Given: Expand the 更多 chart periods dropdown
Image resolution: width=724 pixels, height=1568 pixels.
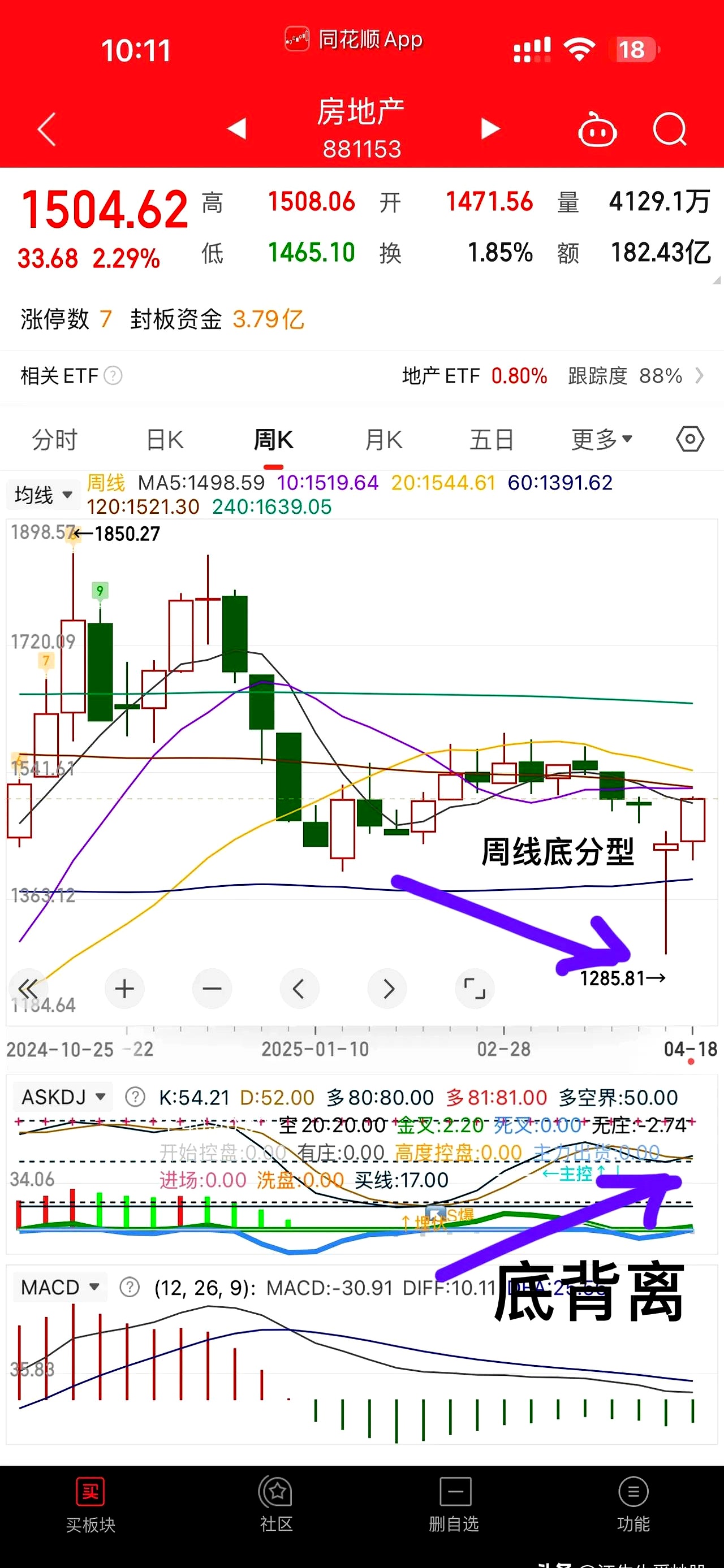Looking at the screenshot, I should click(602, 439).
